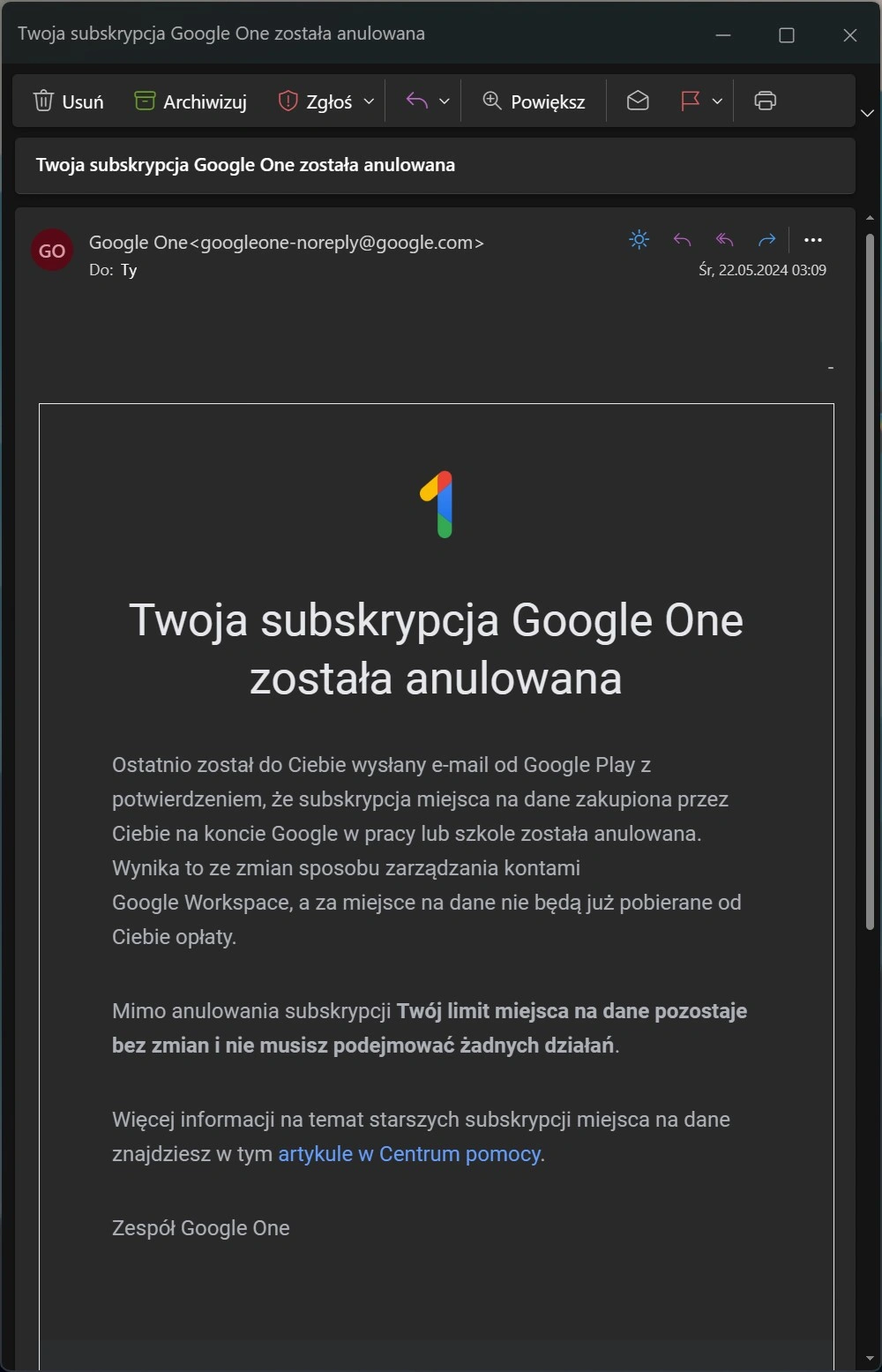Open the reply options dropdown in toolbar

[x=445, y=101]
